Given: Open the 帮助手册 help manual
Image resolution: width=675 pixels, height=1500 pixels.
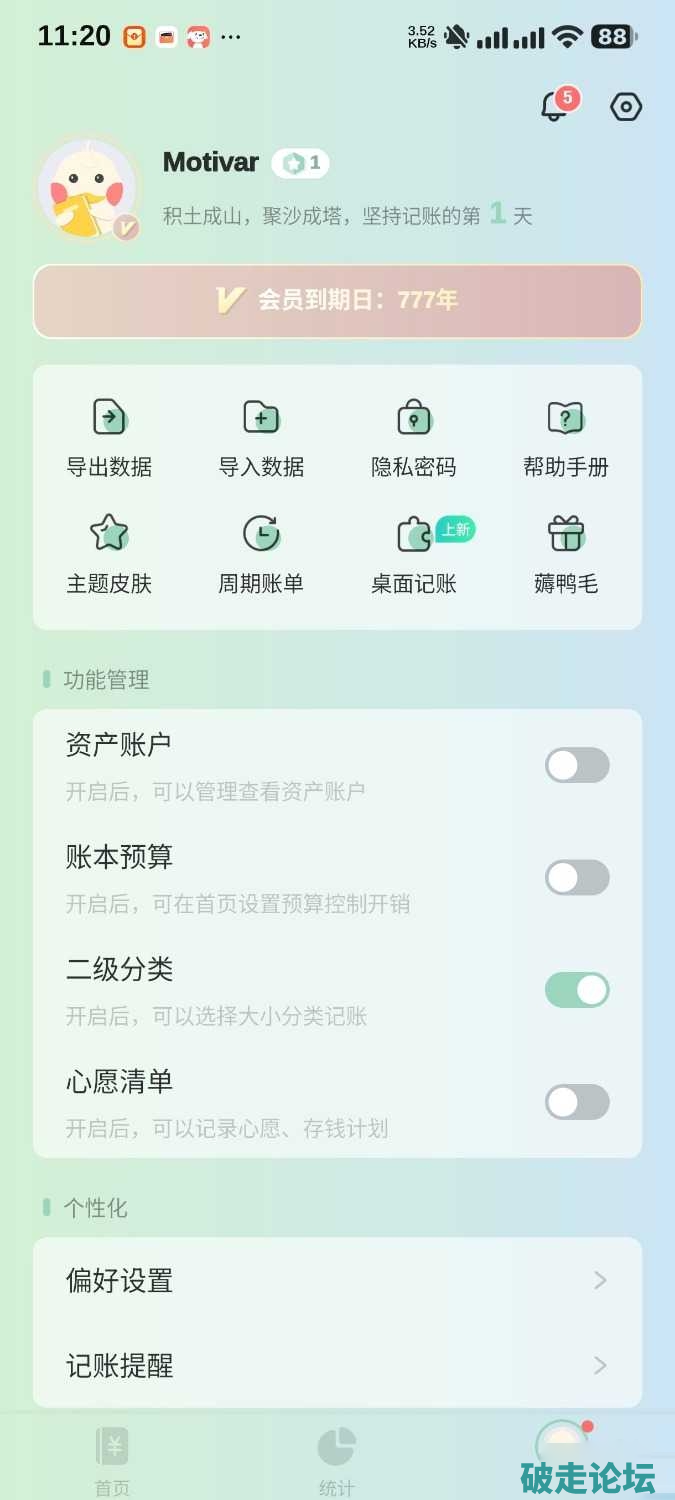Looking at the screenshot, I should [x=565, y=438].
